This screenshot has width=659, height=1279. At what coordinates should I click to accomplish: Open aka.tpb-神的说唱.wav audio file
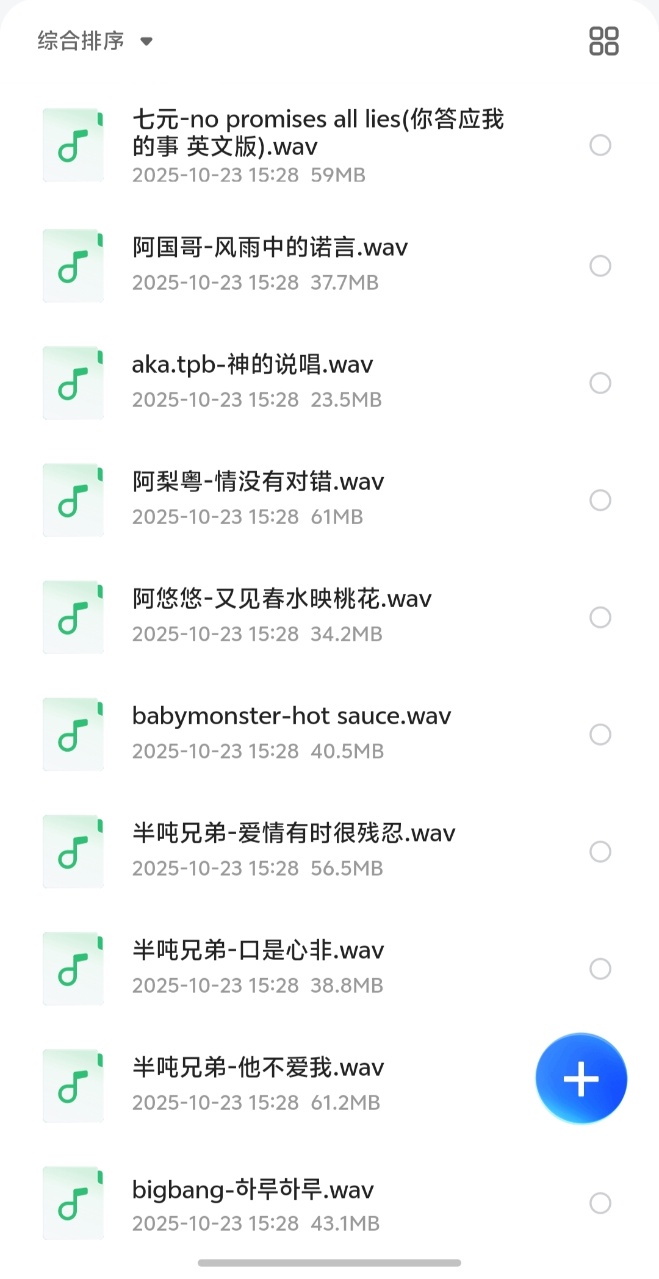tap(252, 365)
